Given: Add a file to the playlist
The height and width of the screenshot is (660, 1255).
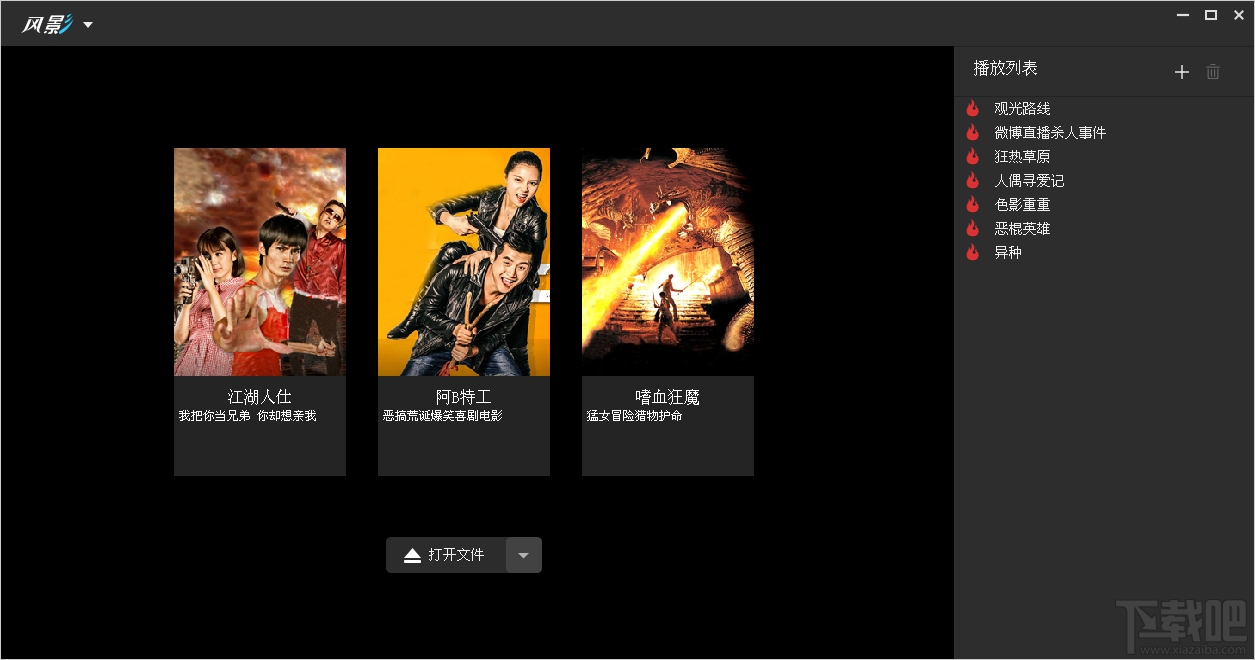Looking at the screenshot, I should click(x=1181, y=72).
